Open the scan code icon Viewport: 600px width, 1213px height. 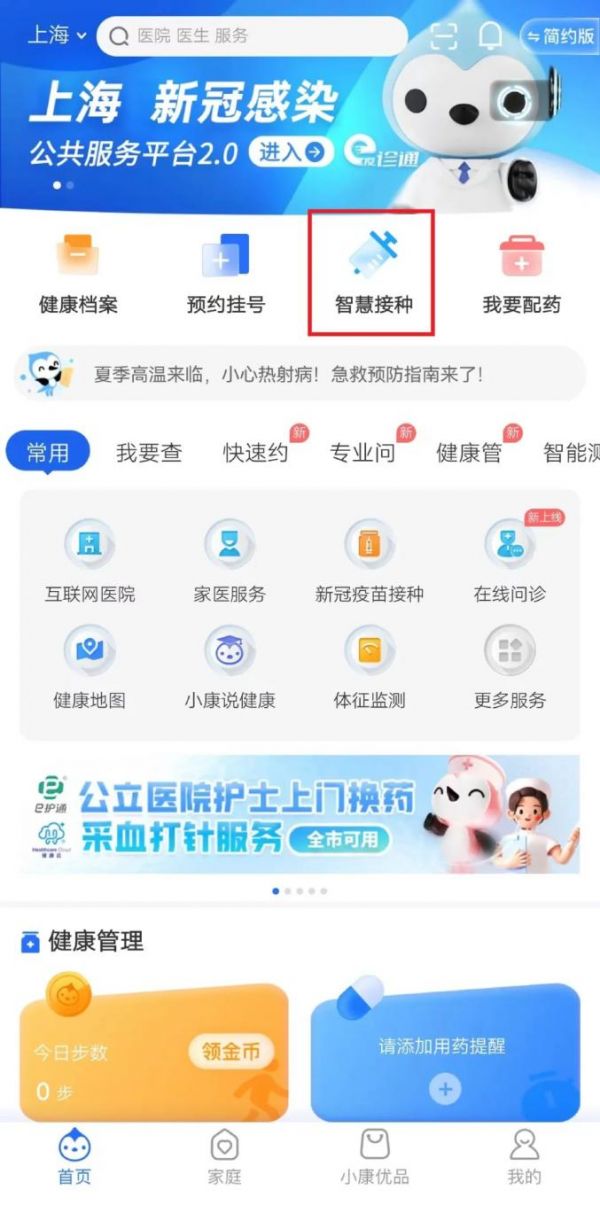(x=444, y=36)
